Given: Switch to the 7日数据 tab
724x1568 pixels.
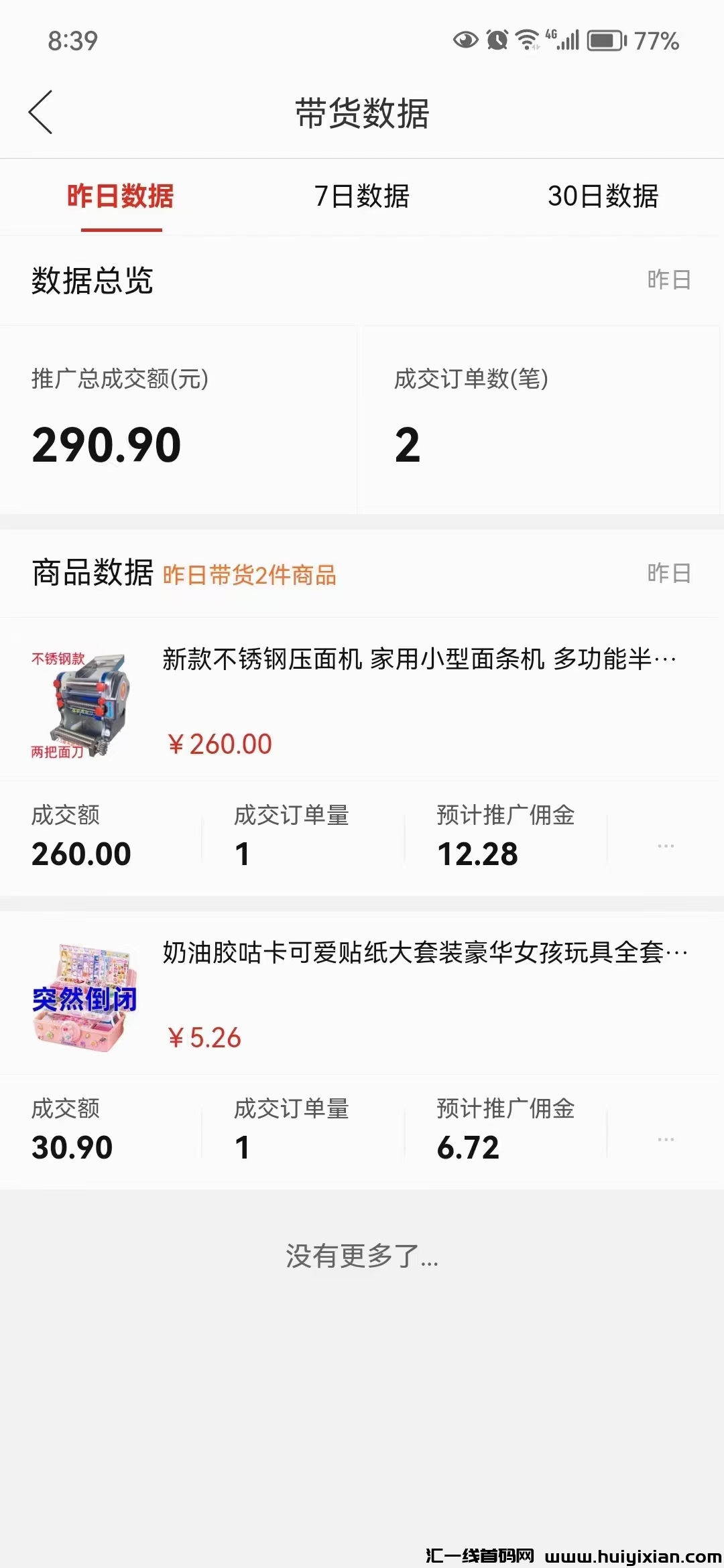Looking at the screenshot, I should point(361,196).
